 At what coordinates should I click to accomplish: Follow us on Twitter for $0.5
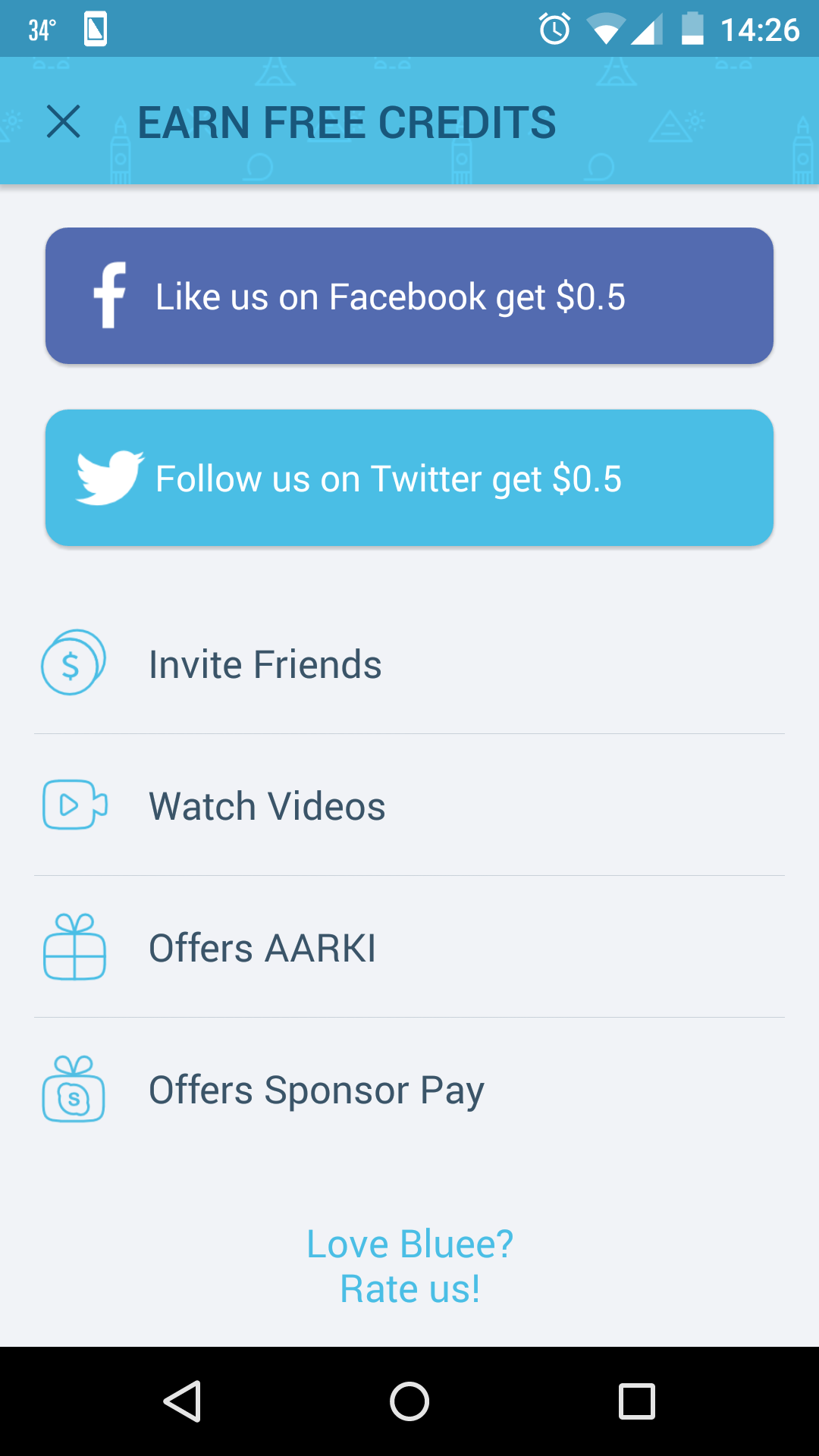(x=409, y=478)
